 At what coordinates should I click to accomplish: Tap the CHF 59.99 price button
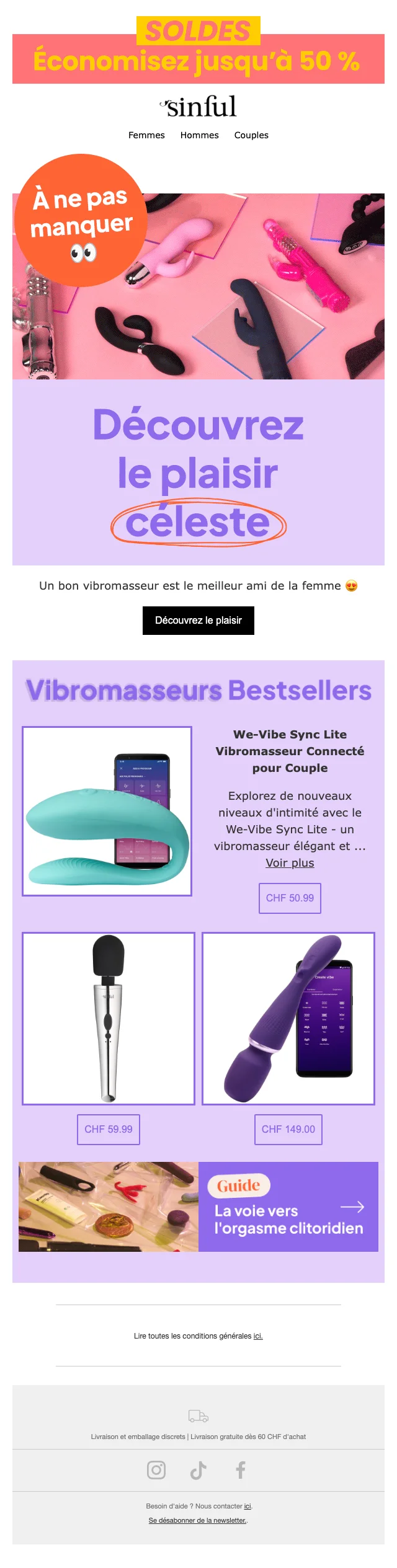coord(109,1128)
